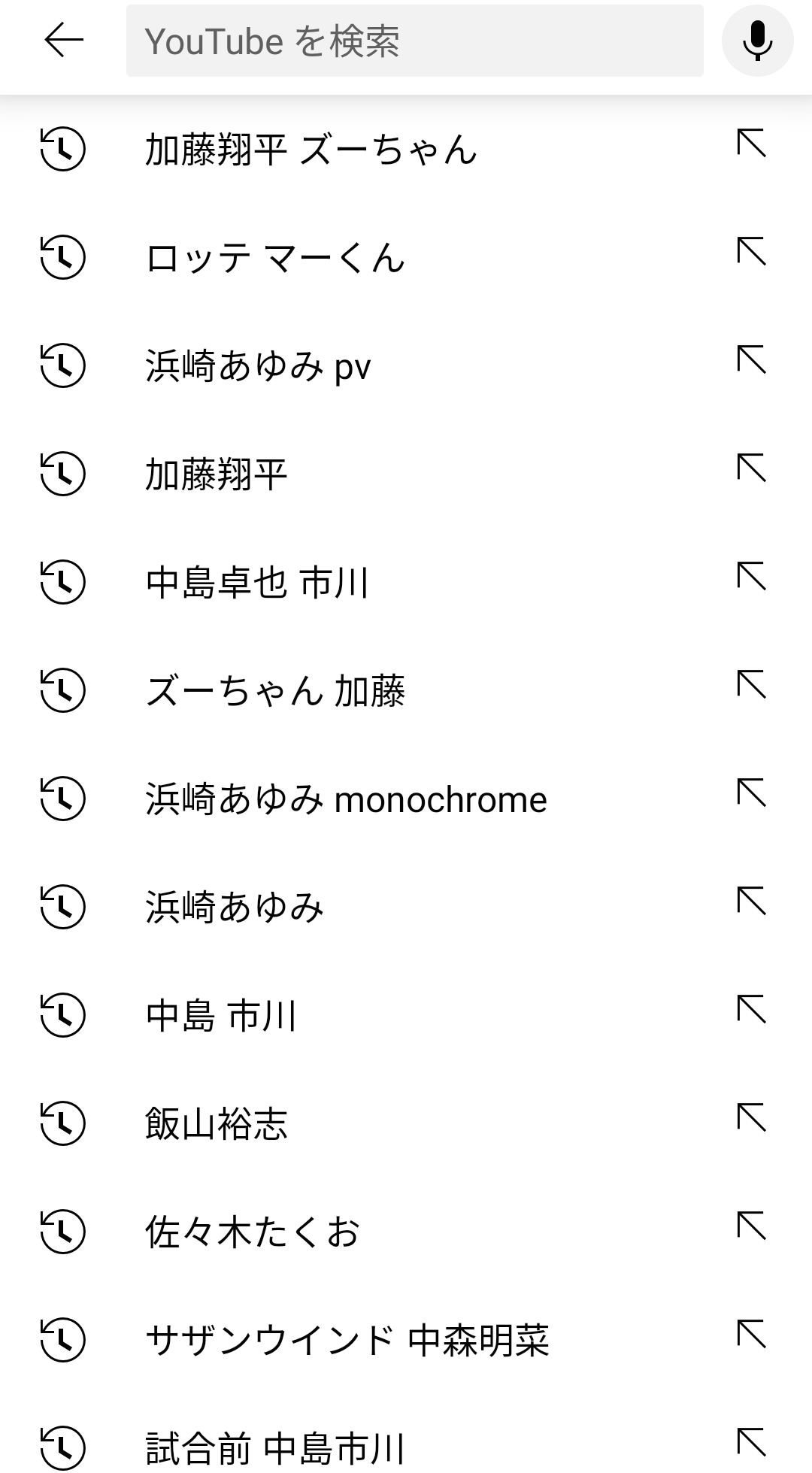The height and width of the screenshot is (1473, 812).
Task: Click the history clock icon beside 佐々木たくお
Action: pos(64,1232)
